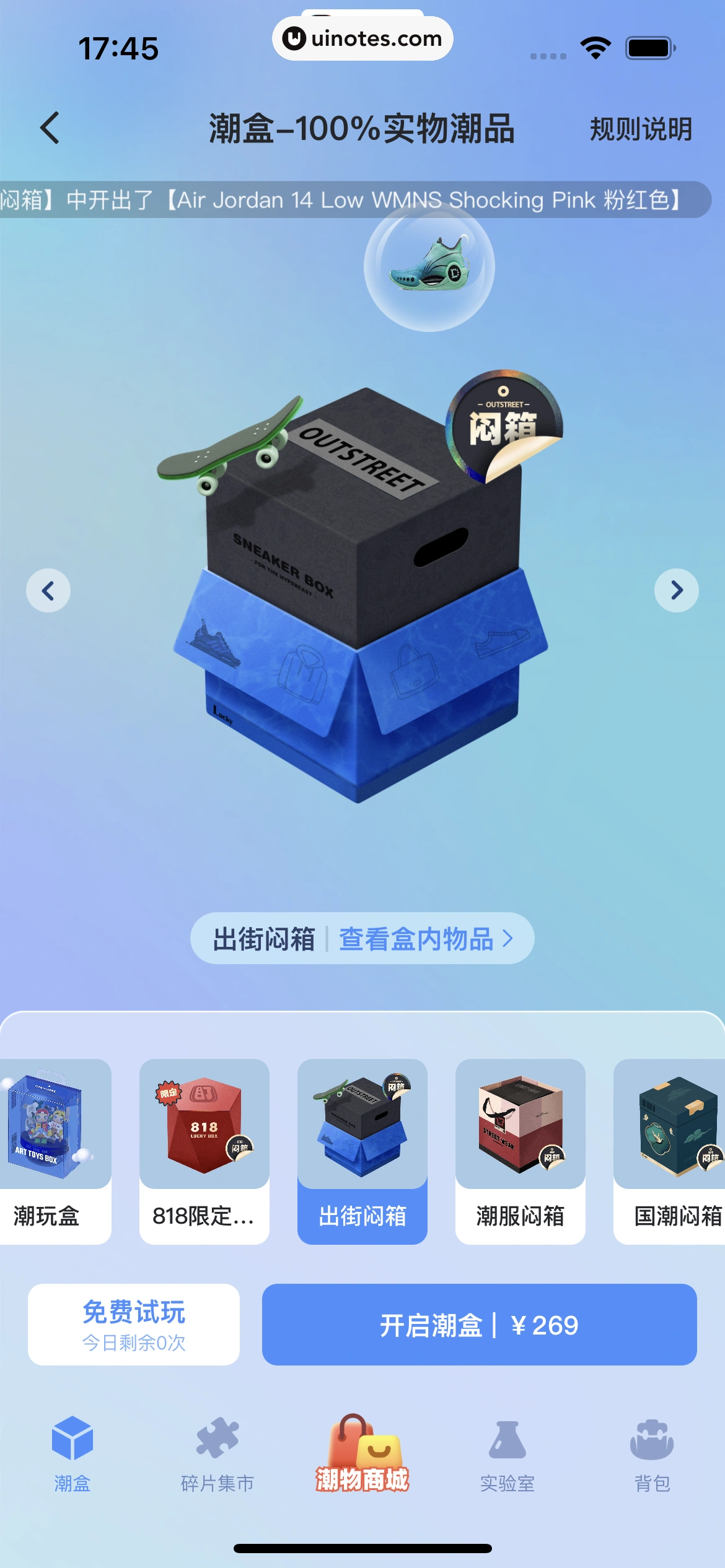Go back using the top-left arrow
Viewport: 725px width, 1568px height.
50,128
